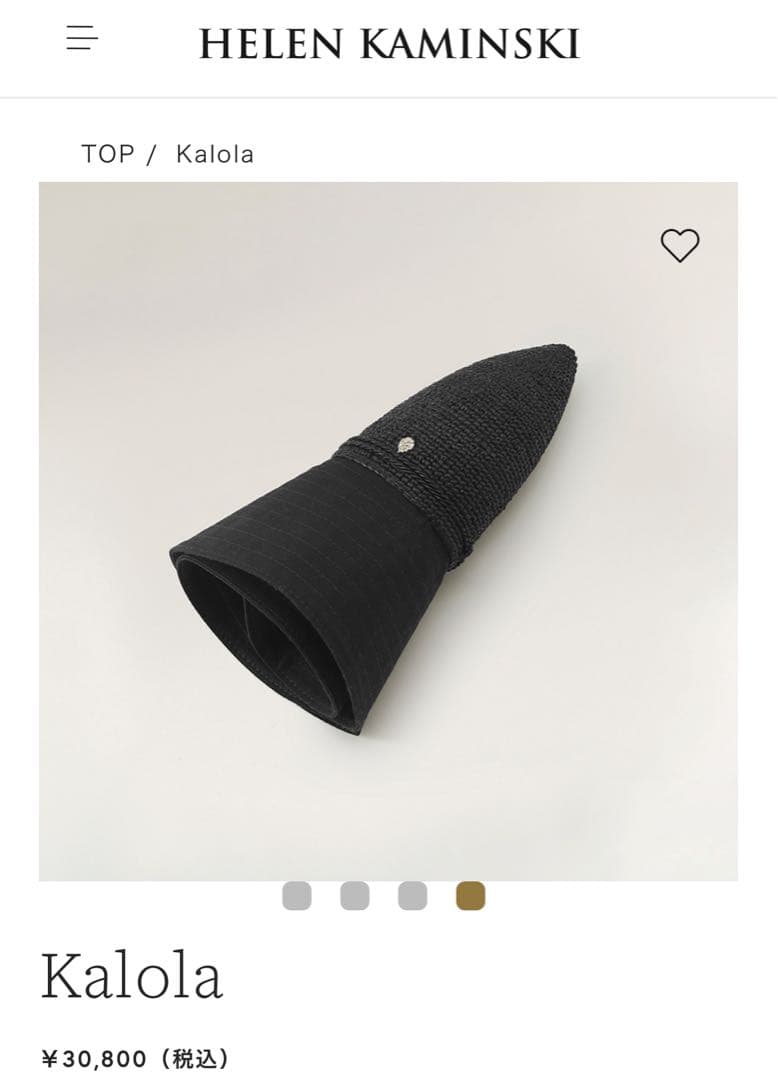Return to the homepage via the brand logo

coord(389,44)
